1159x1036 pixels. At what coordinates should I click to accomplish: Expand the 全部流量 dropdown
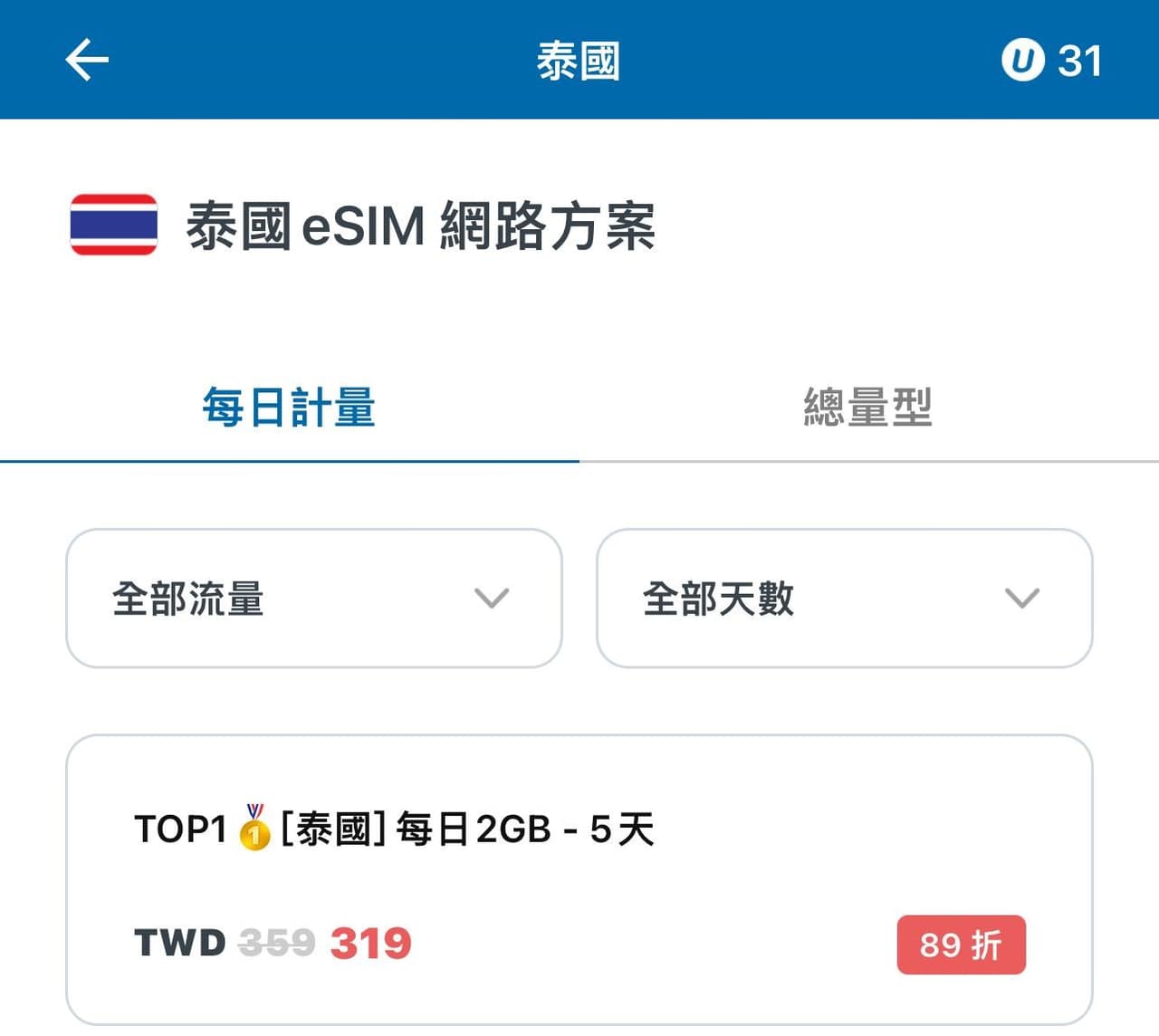(x=313, y=599)
